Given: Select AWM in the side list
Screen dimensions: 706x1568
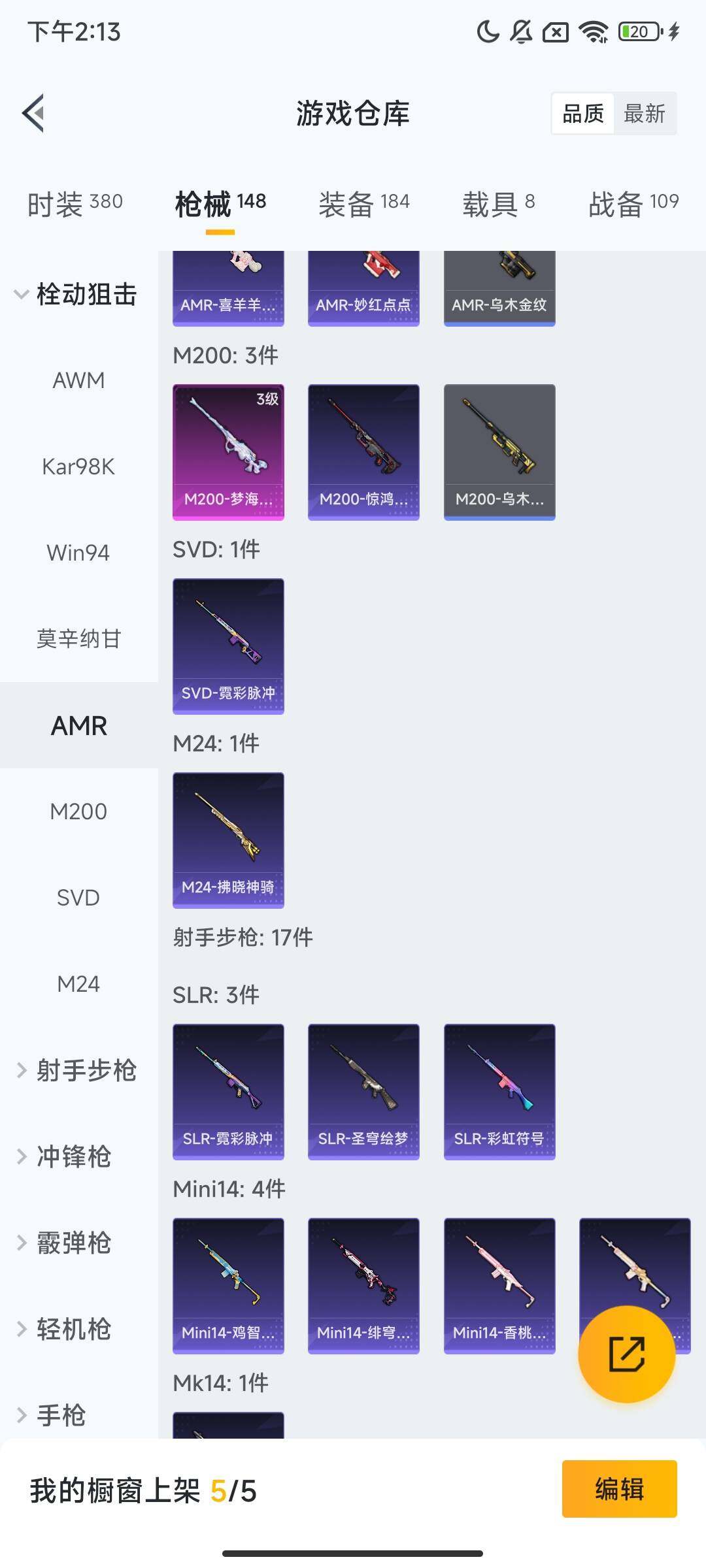Looking at the screenshot, I should [x=78, y=380].
